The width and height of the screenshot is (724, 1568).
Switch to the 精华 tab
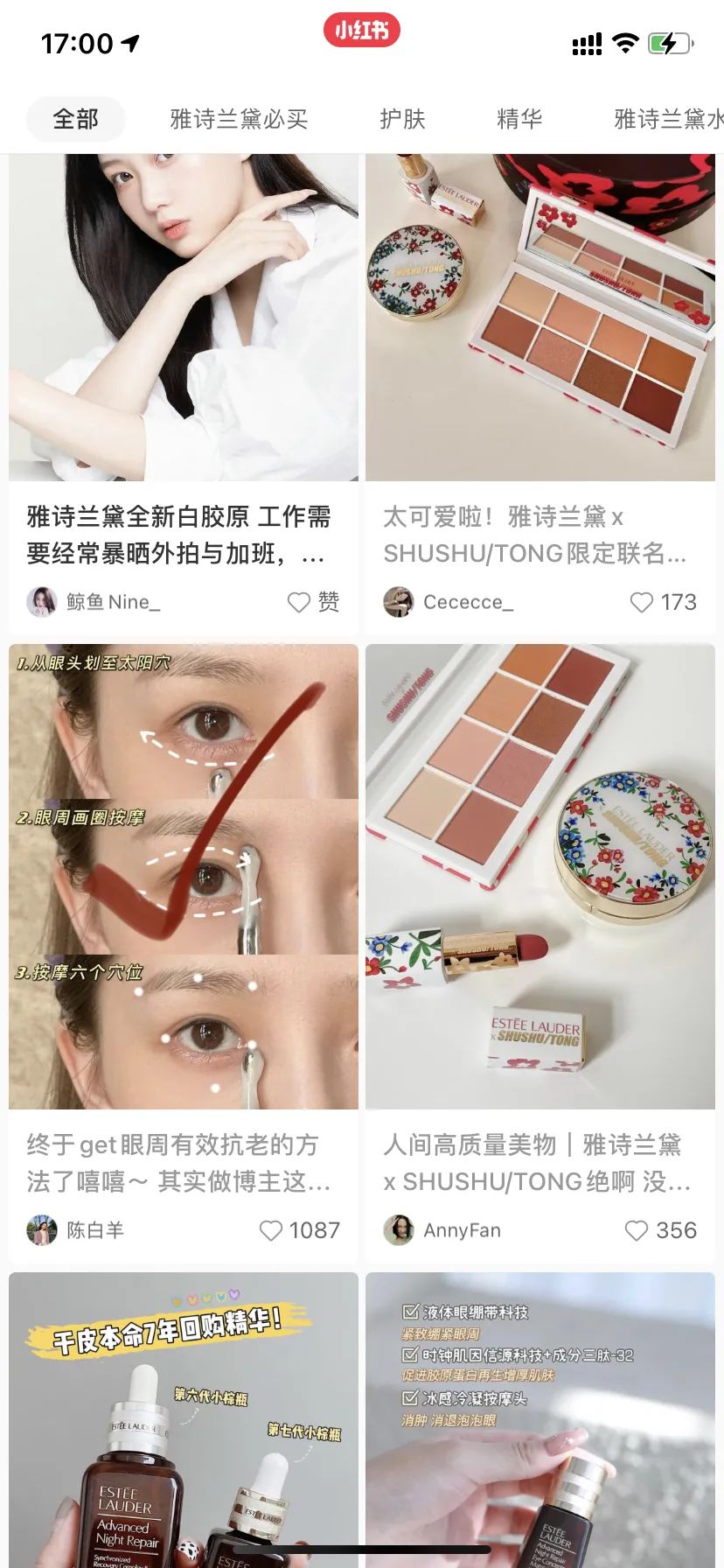tap(519, 119)
